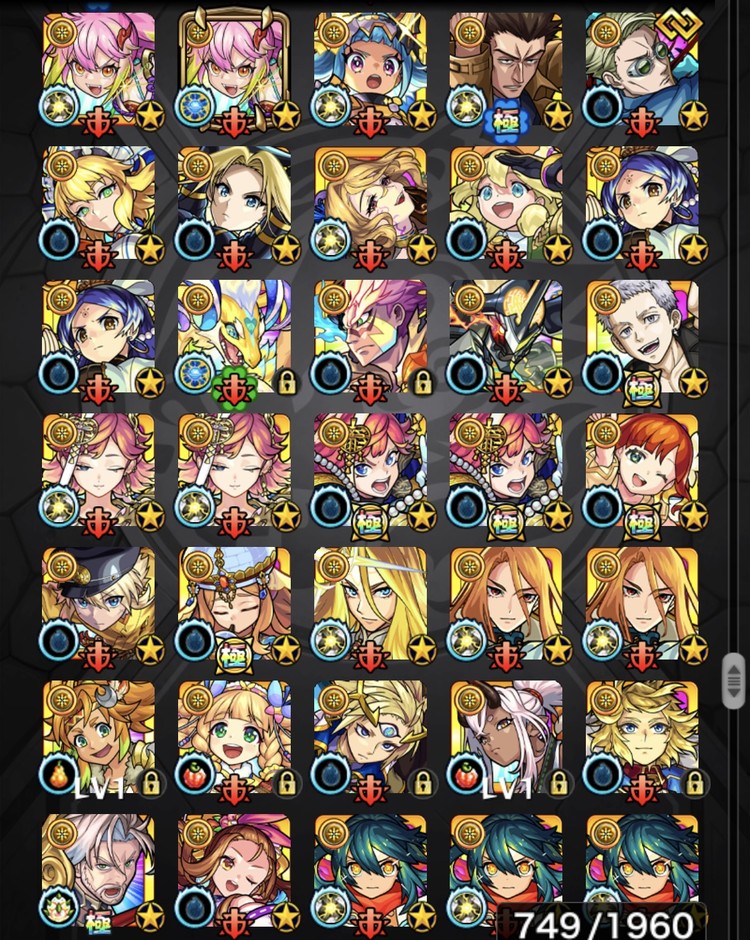Screen dimensions: 750x940
Task: Choose the blonde braided girl with green eyes
Action: (234, 737)
